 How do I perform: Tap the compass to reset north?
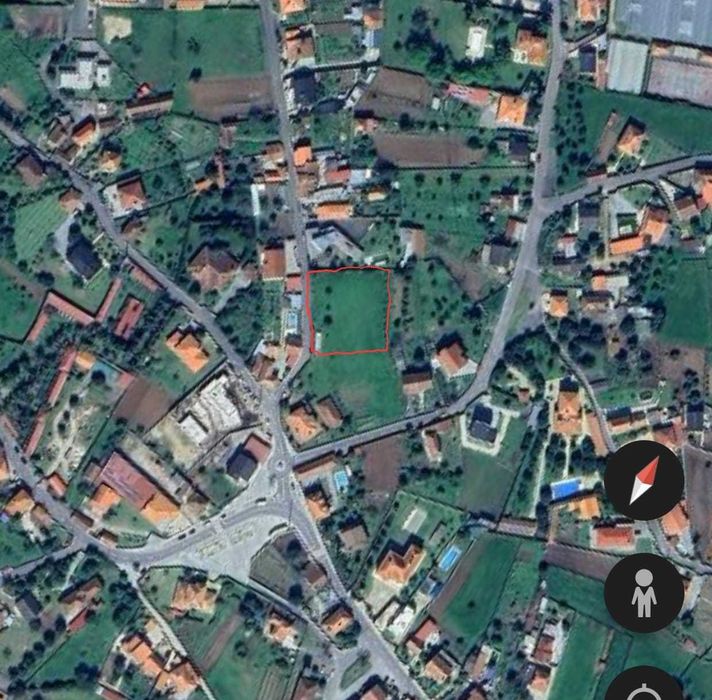pyautogui.click(x=644, y=481)
